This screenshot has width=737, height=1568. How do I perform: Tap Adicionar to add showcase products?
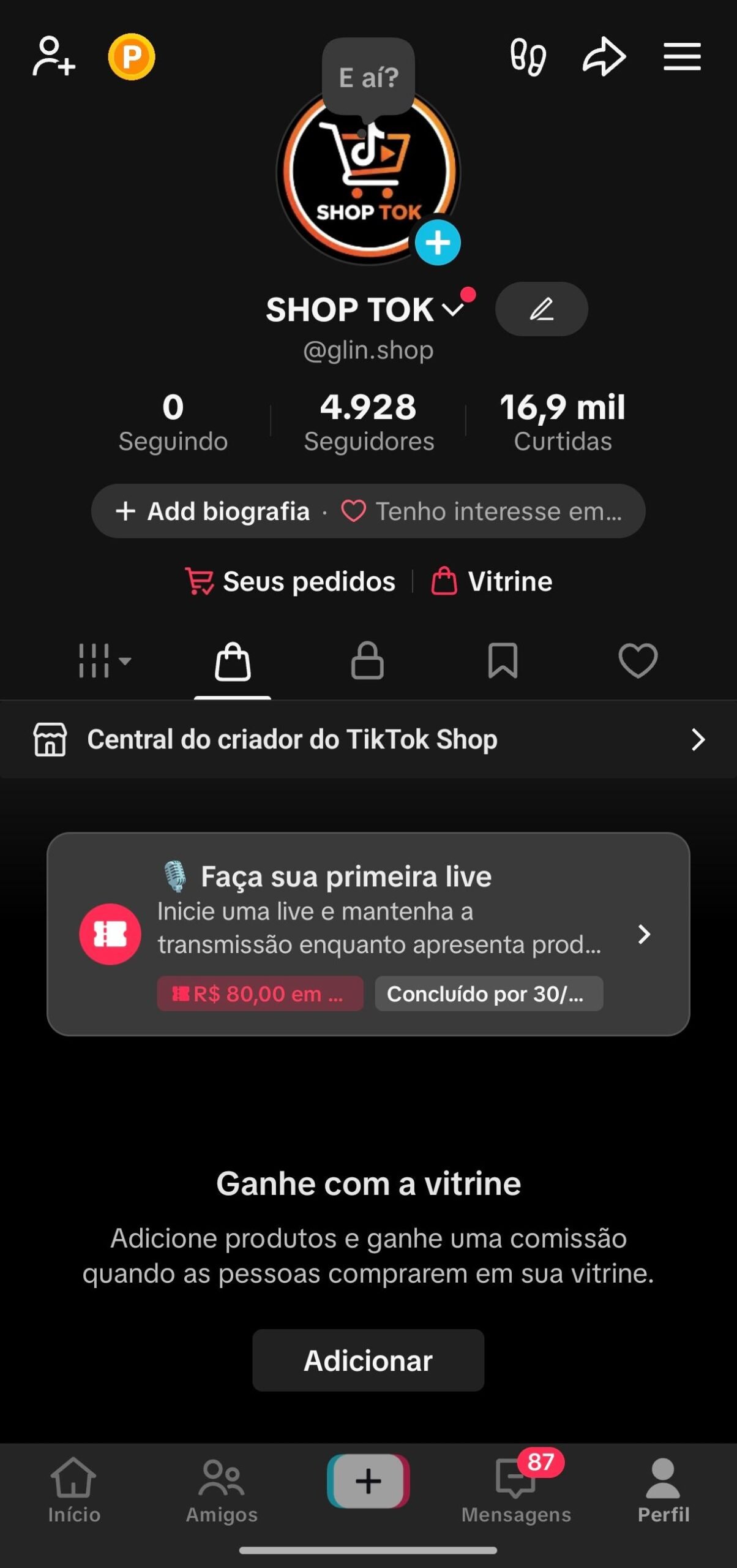[368, 1360]
